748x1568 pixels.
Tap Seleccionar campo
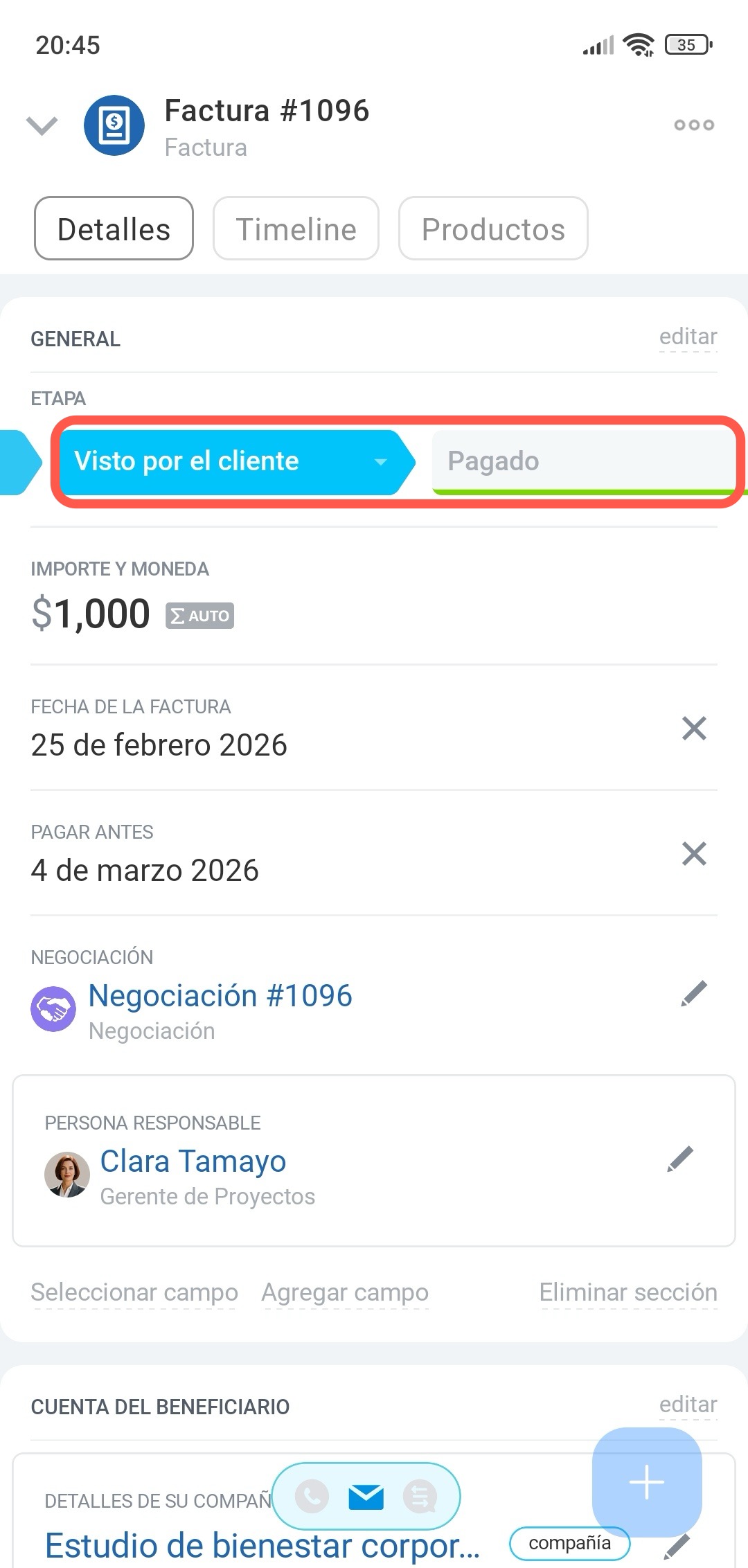coord(134,1292)
